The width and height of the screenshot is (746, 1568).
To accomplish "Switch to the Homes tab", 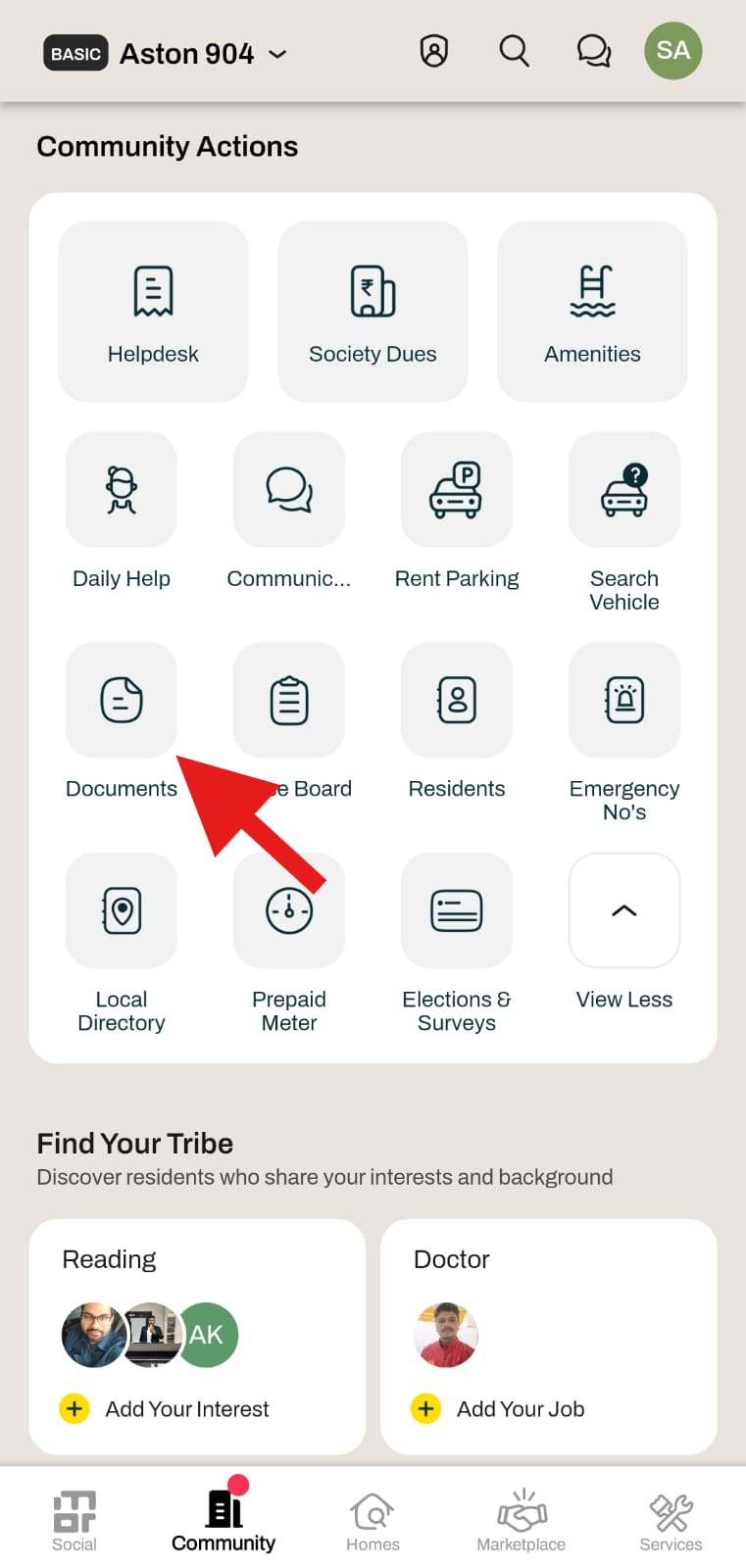I will coord(373,1520).
